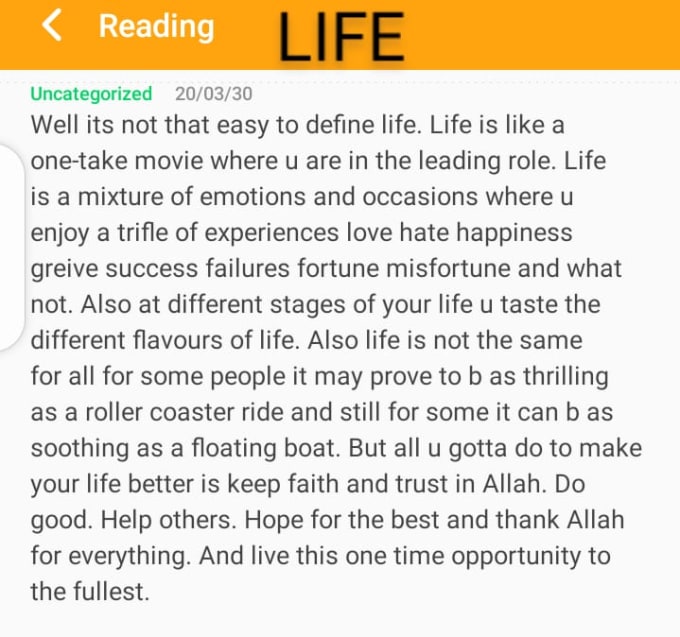Image resolution: width=680 pixels, height=637 pixels.
Task: Open the Uncategorized category label
Action: tap(91, 94)
